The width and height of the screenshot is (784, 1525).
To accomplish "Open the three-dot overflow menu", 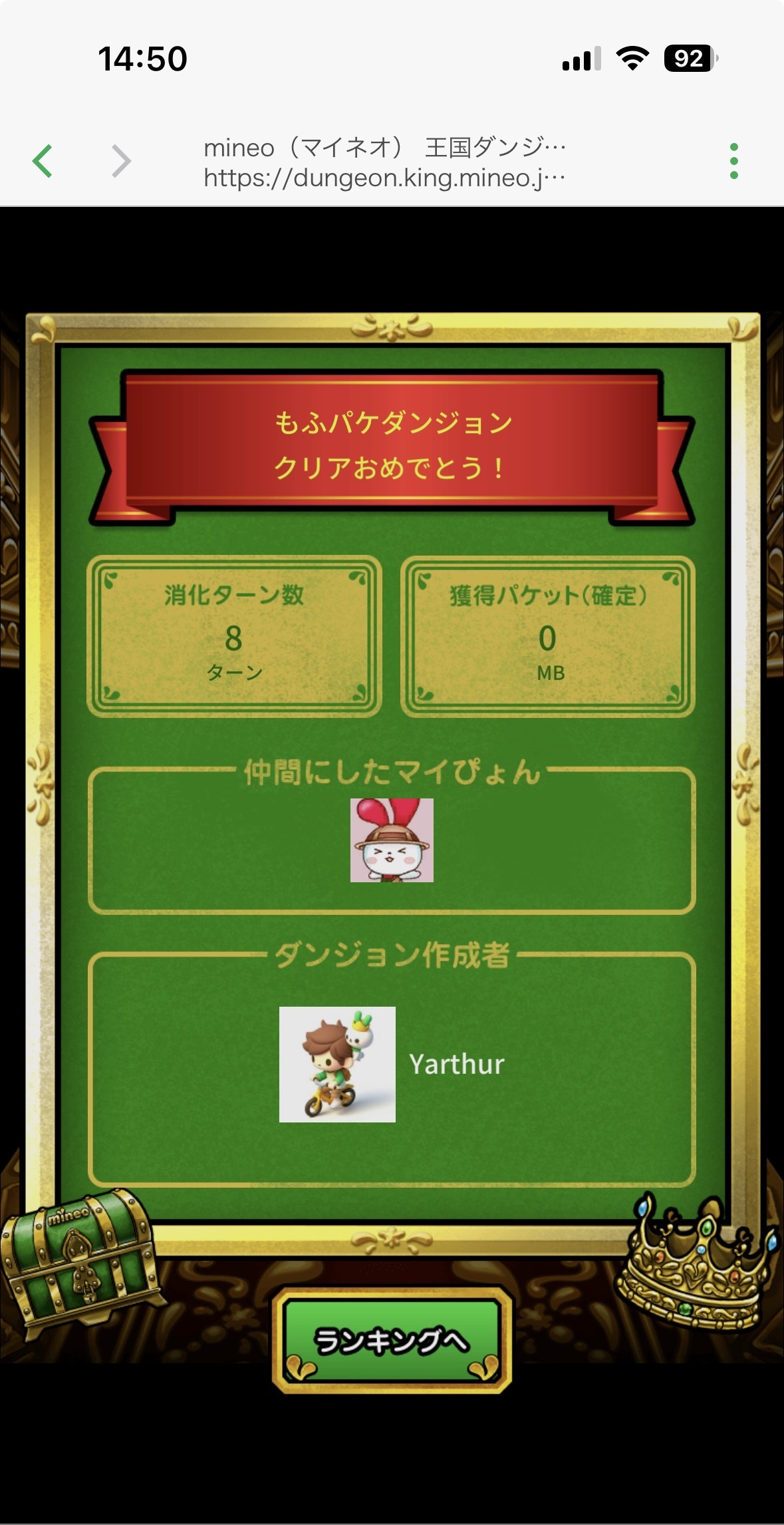I will click(x=733, y=161).
